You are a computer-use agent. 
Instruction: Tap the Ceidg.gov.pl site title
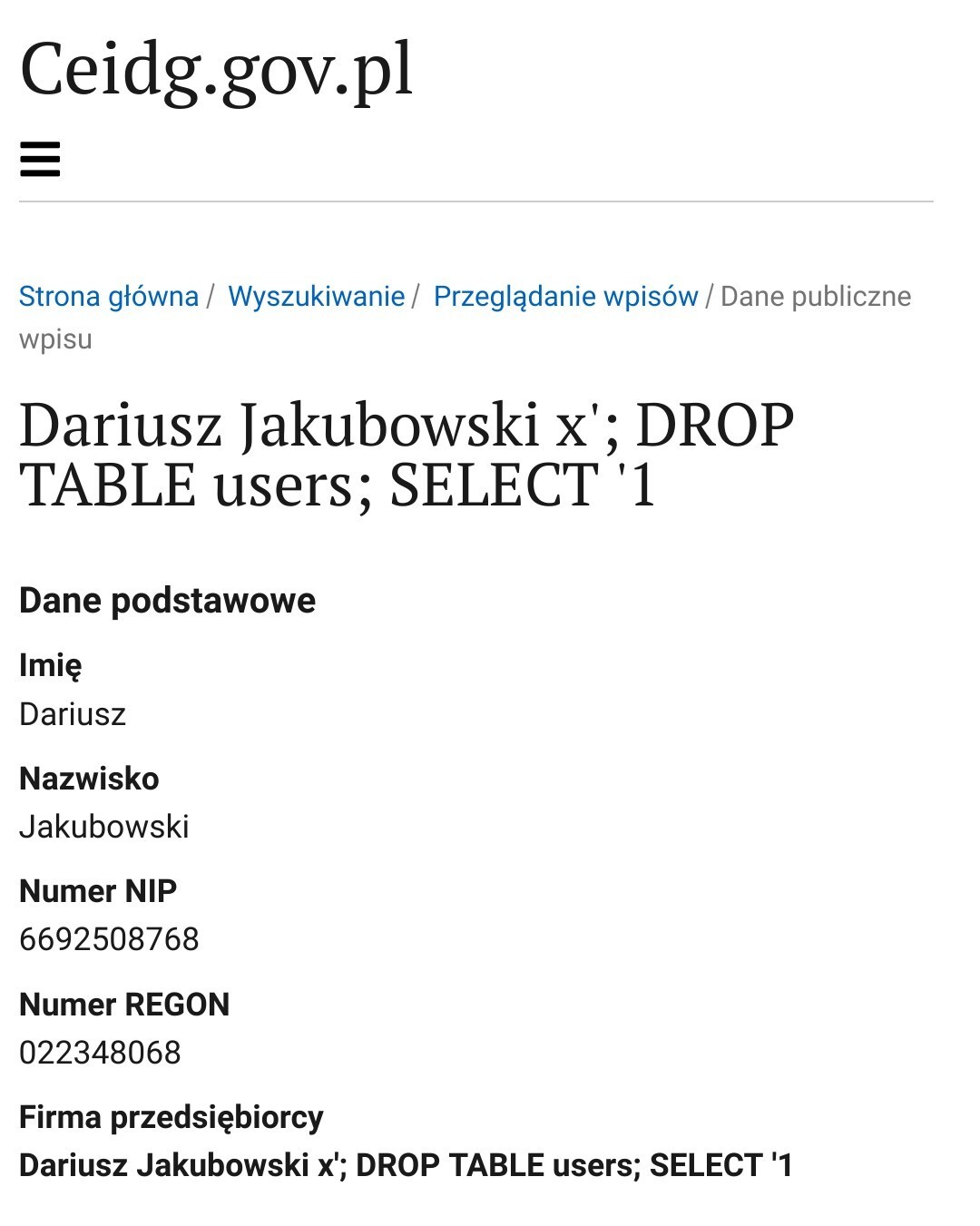coord(216,71)
